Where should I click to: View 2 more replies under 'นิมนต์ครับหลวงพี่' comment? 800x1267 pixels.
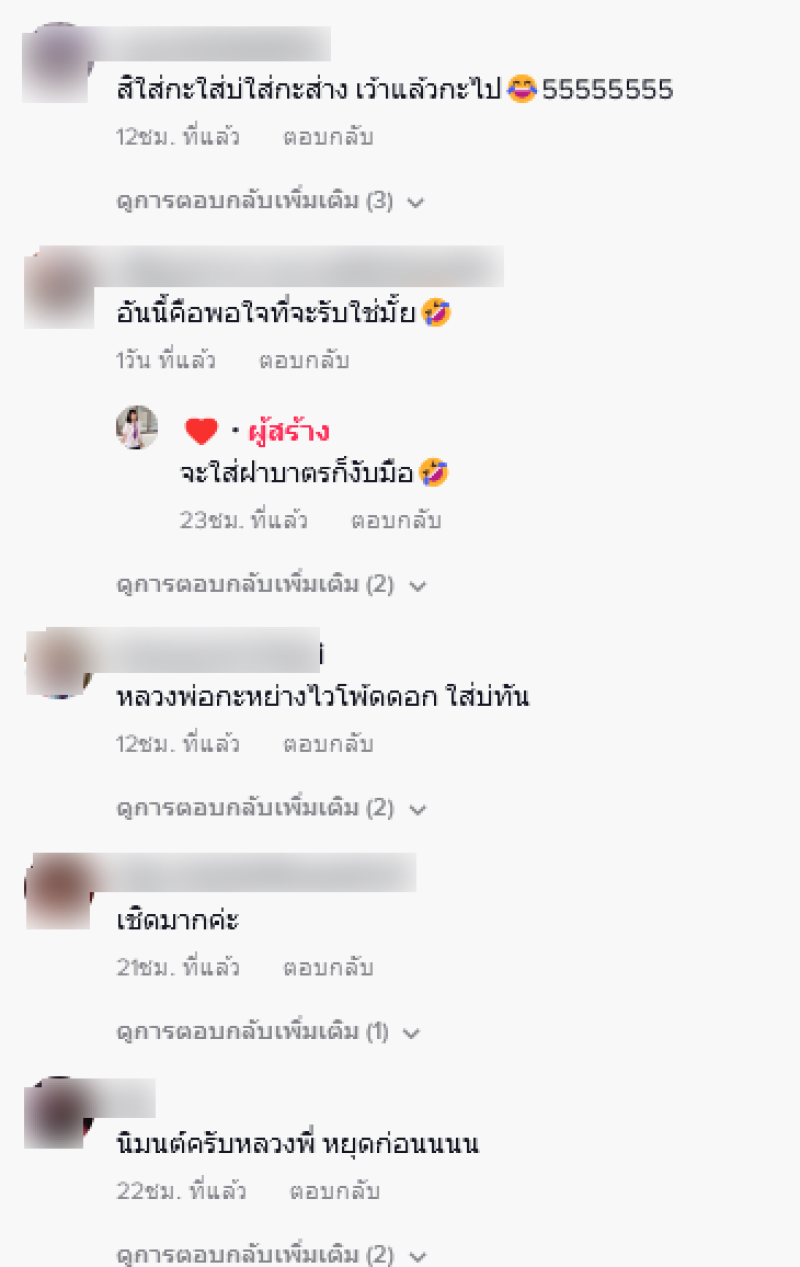click(x=270, y=1254)
